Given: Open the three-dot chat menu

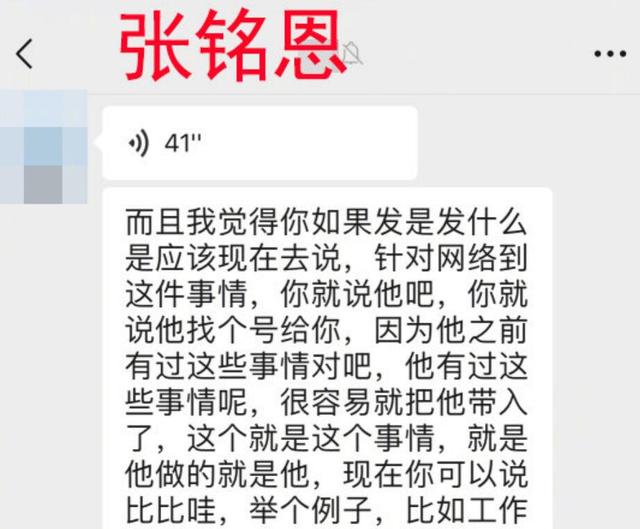Looking at the screenshot, I should (x=610, y=53).
